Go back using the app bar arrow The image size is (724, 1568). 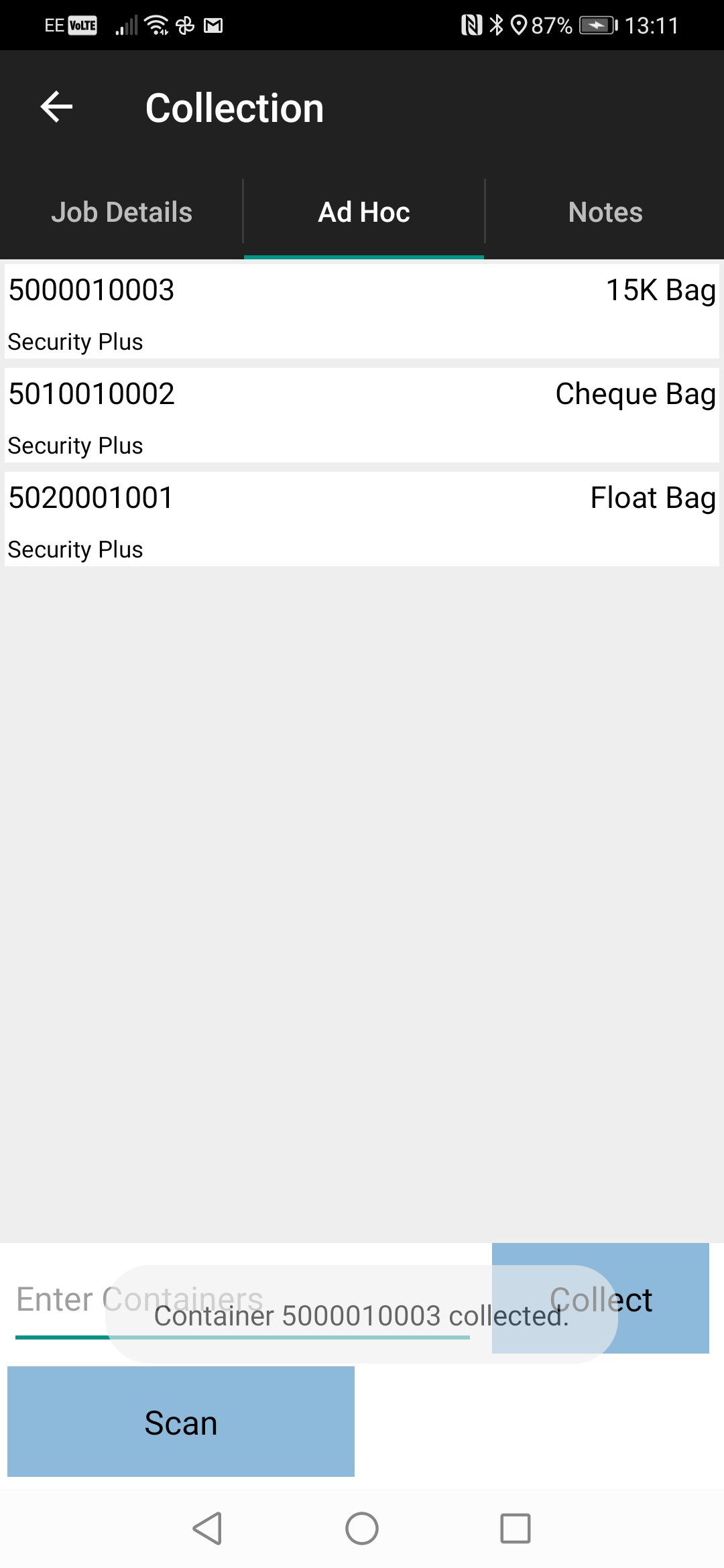[x=56, y=107]
